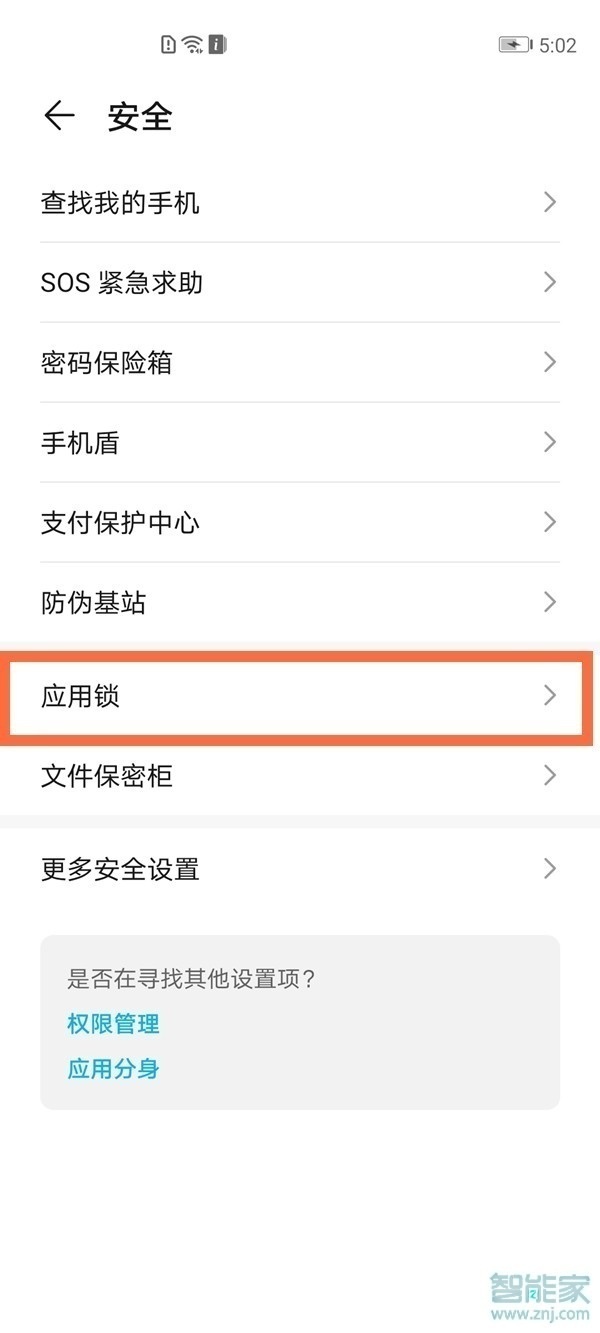
Task: Open 支付保护中心
Action: (x=298, y=522)
